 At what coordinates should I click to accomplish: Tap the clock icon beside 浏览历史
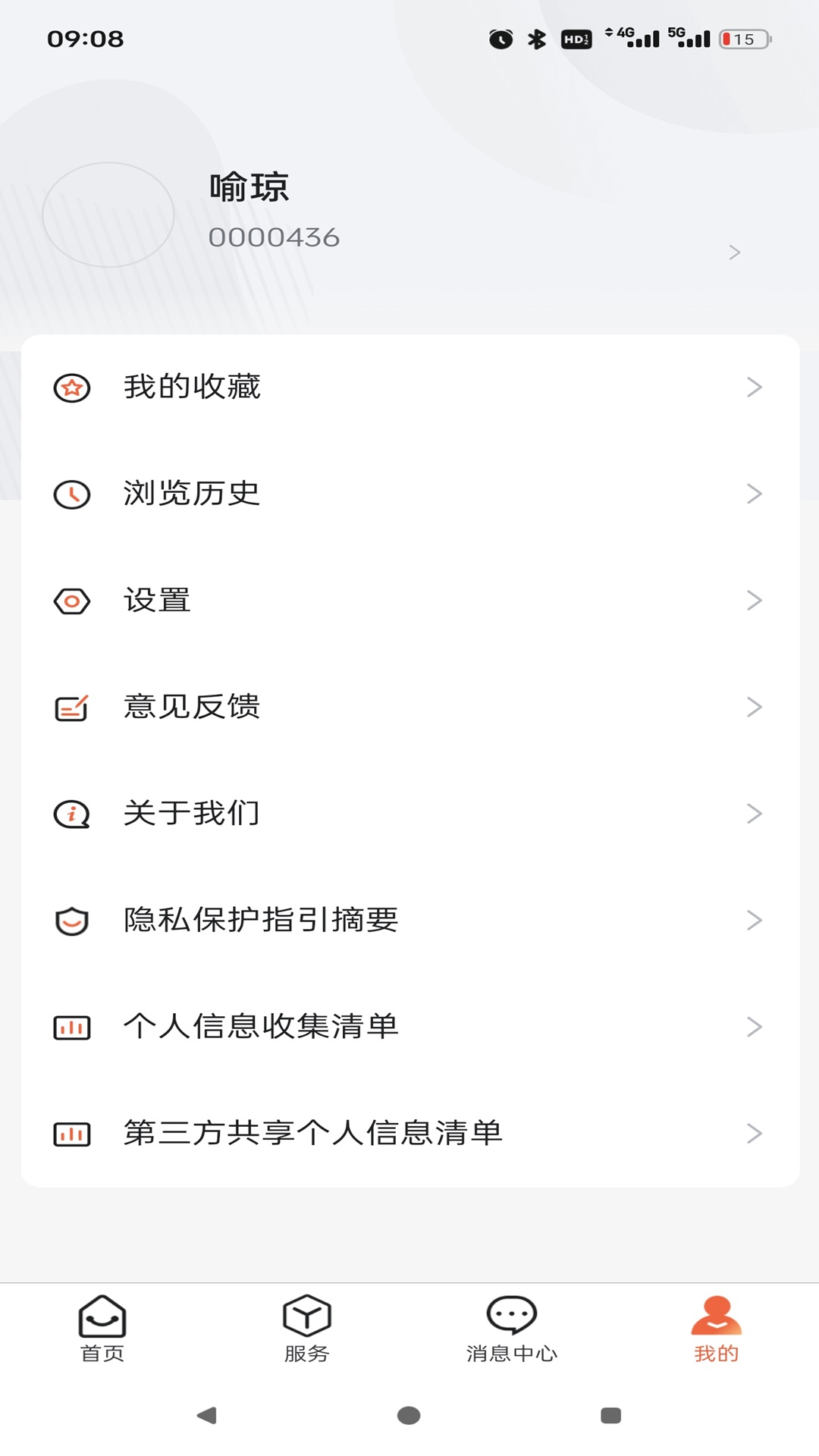(x=71, y=493)
